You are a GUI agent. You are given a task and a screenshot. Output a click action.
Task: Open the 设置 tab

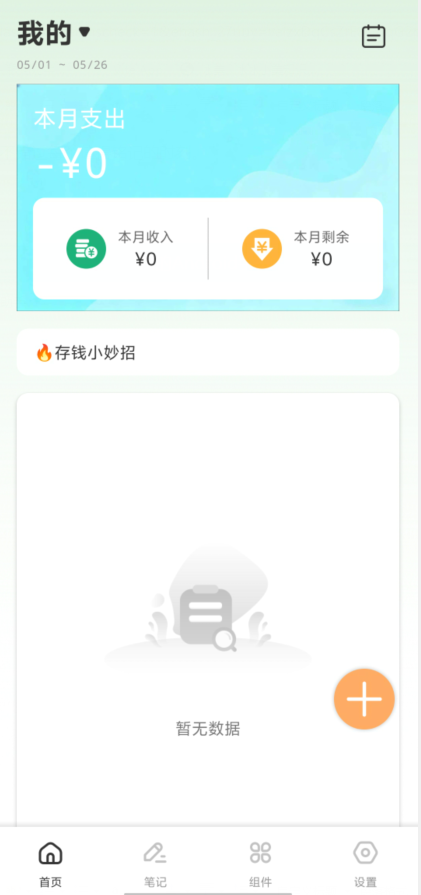365,864
